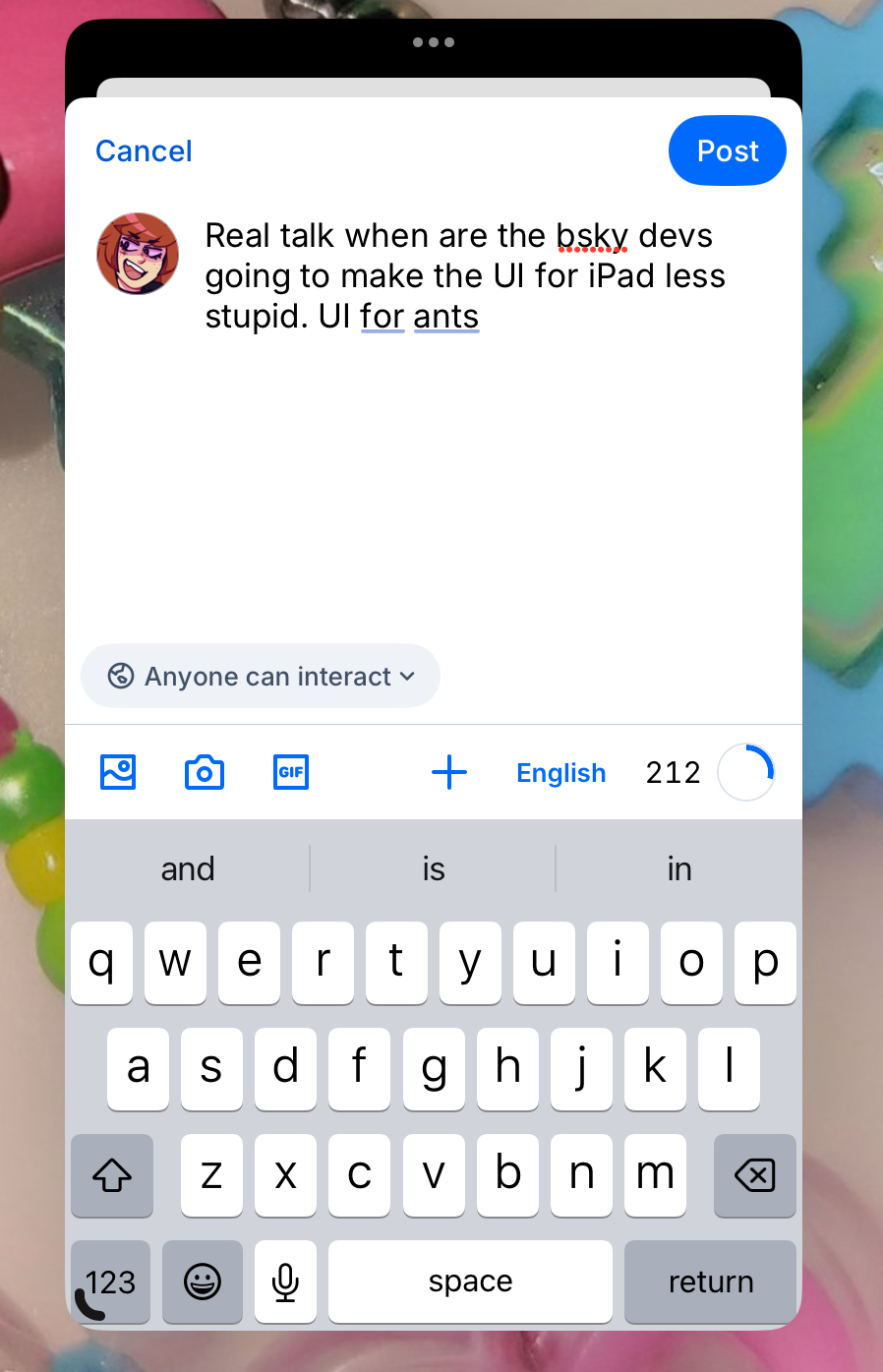Insert the suggested word "in"
883x1372 pixels.
(x=679, y=869)
